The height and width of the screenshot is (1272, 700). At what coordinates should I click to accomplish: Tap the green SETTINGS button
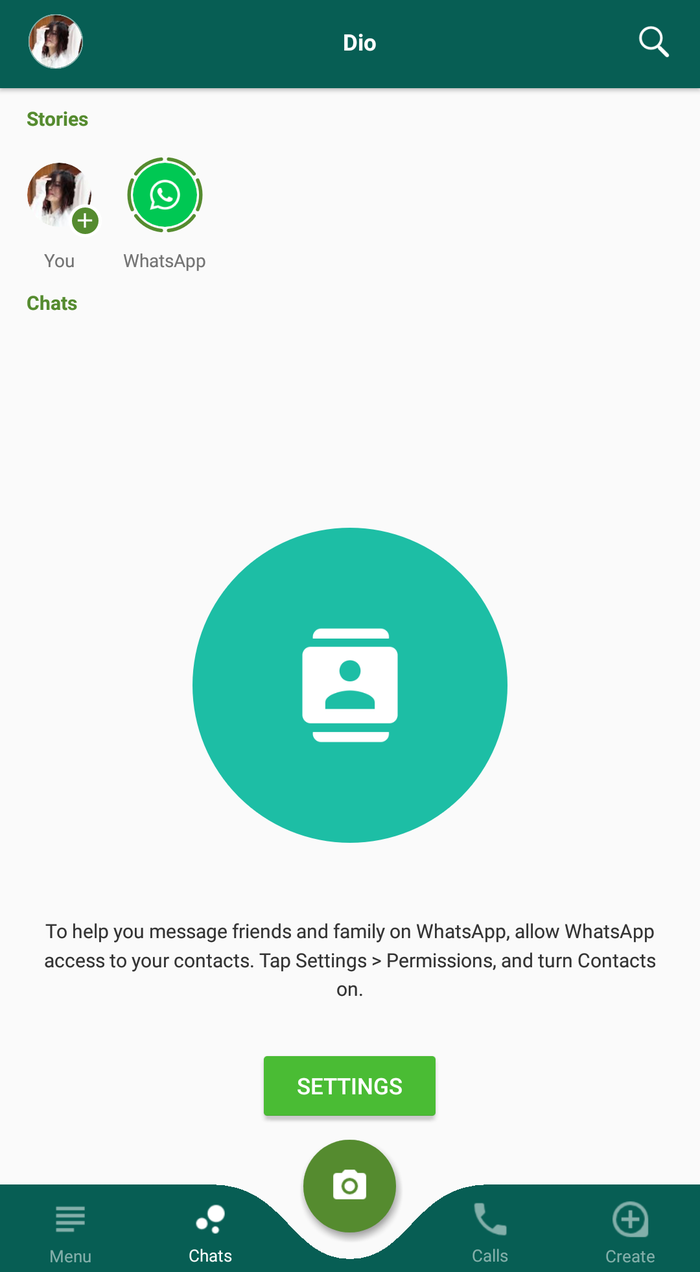tap(349, 1086)
